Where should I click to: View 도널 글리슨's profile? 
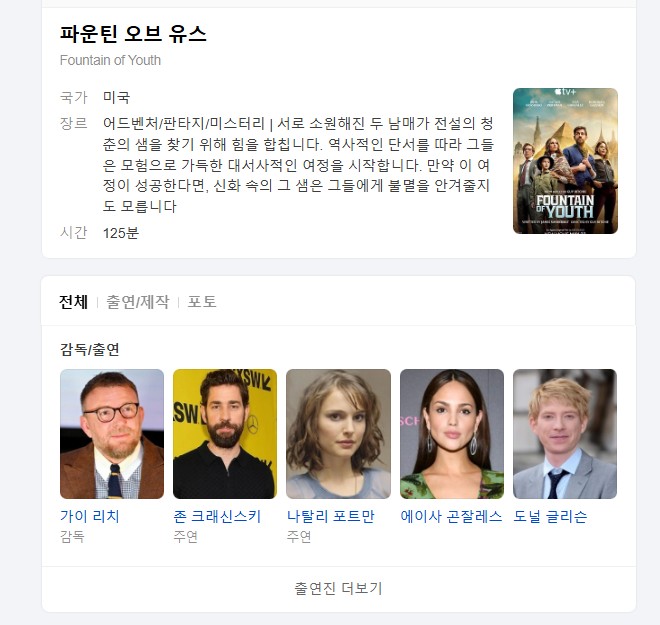point(564,434)
